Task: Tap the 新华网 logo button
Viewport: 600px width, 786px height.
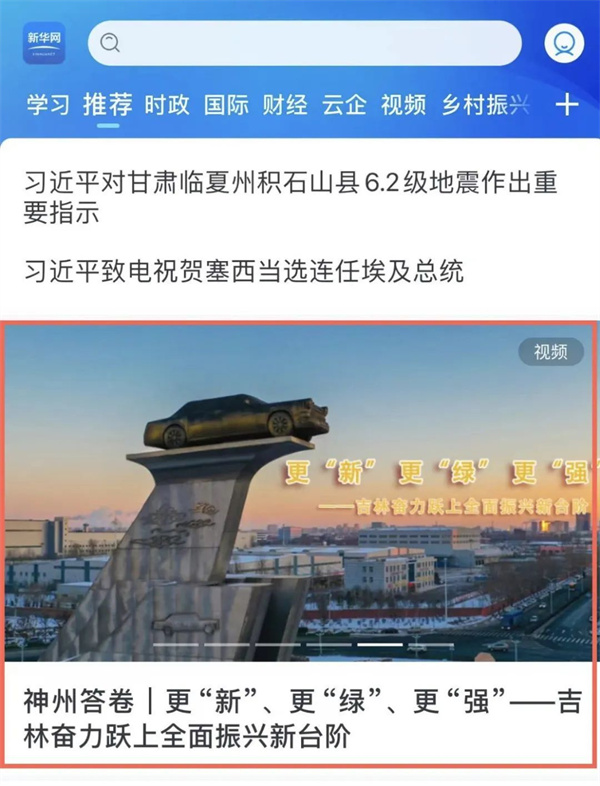Action: point(44,43)
